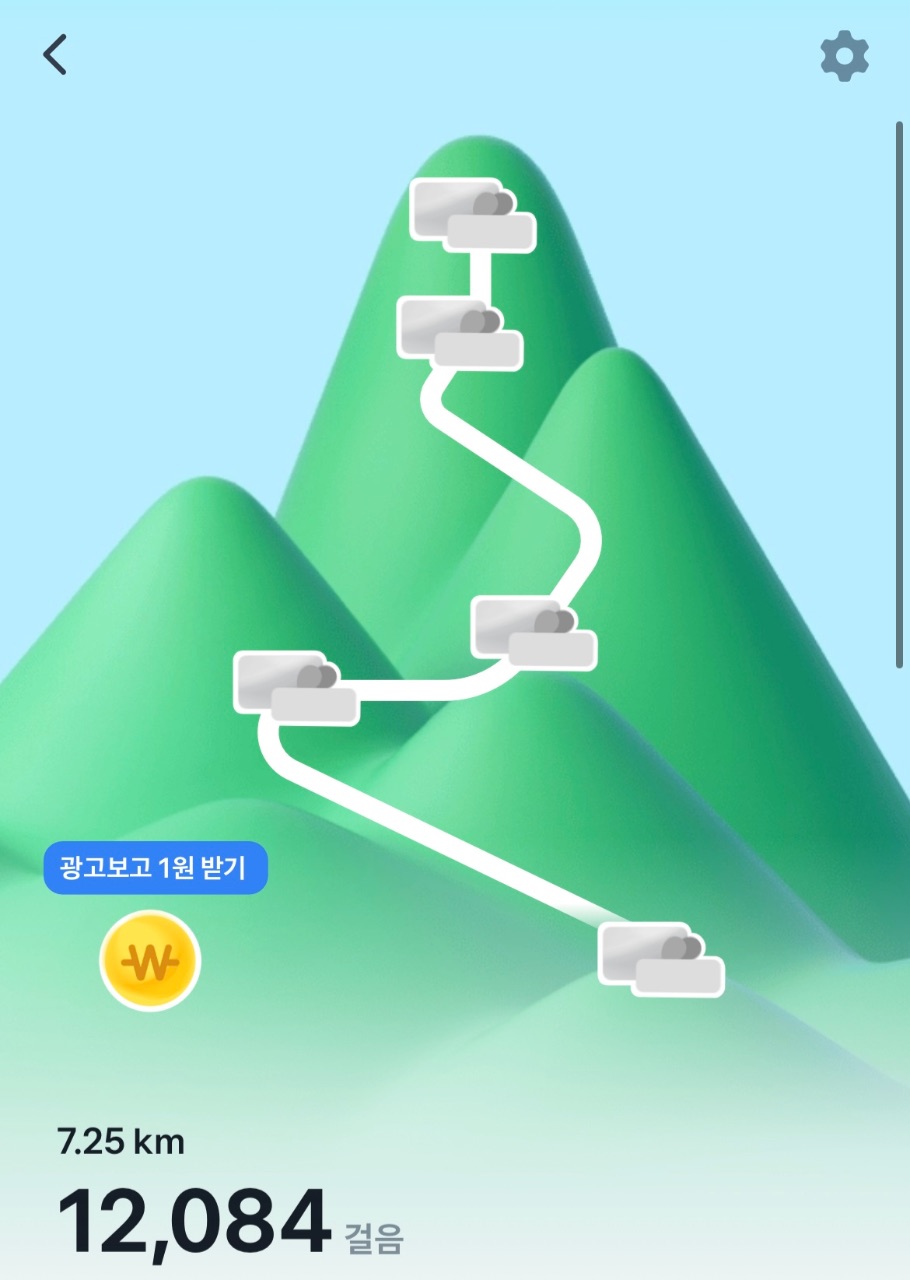The width and height of the screenshot is (910, 1280).
Task: Open settings via the gear icon
Action: click(845, 56)
